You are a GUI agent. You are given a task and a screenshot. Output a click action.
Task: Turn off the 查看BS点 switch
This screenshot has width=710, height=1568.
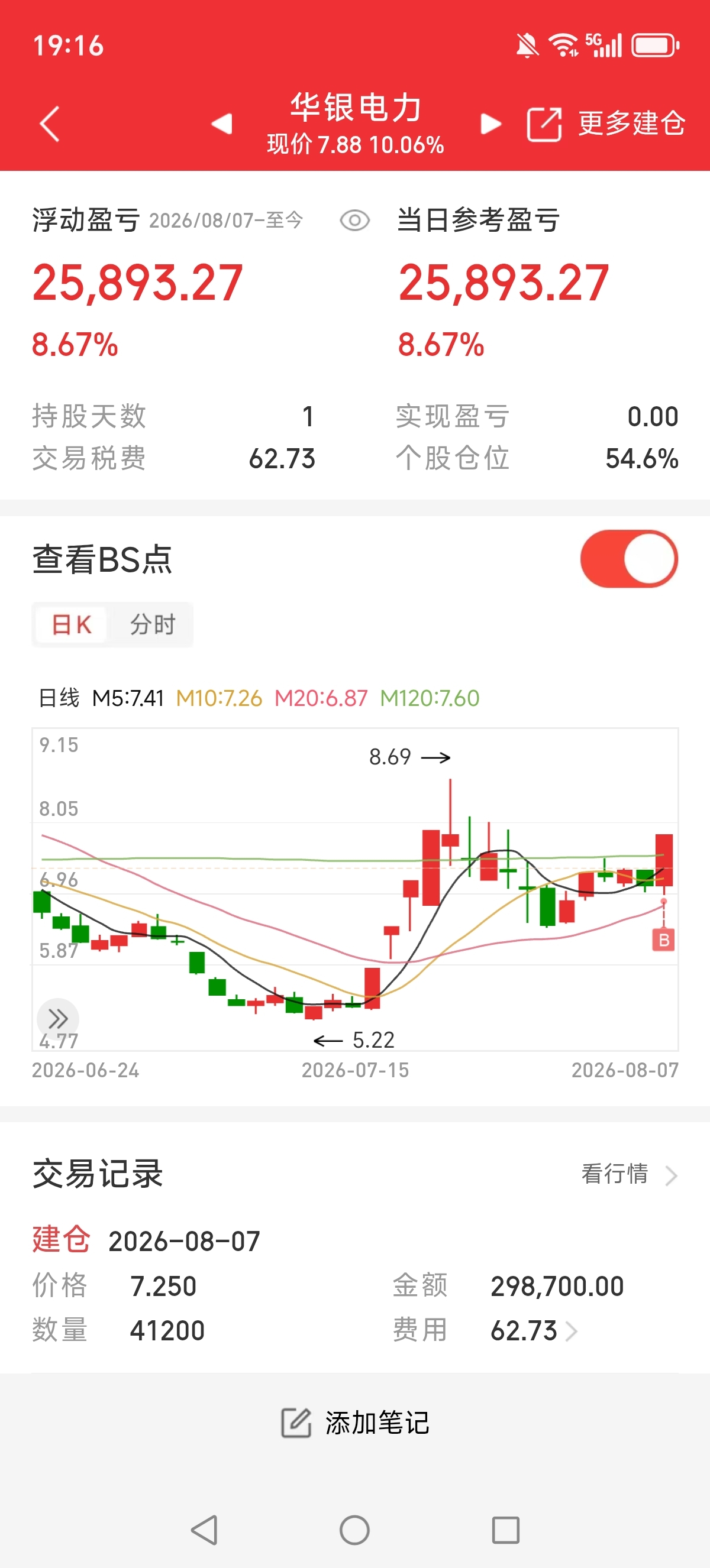pyautogui.click(x=629, y=559)
